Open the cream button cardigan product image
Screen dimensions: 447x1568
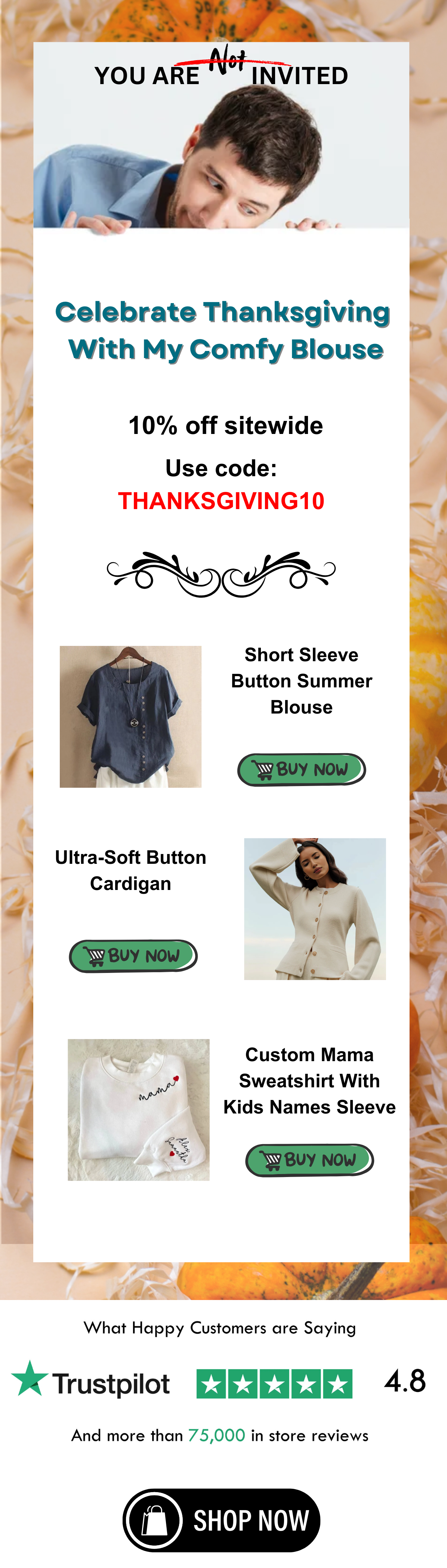click(315, 909)
